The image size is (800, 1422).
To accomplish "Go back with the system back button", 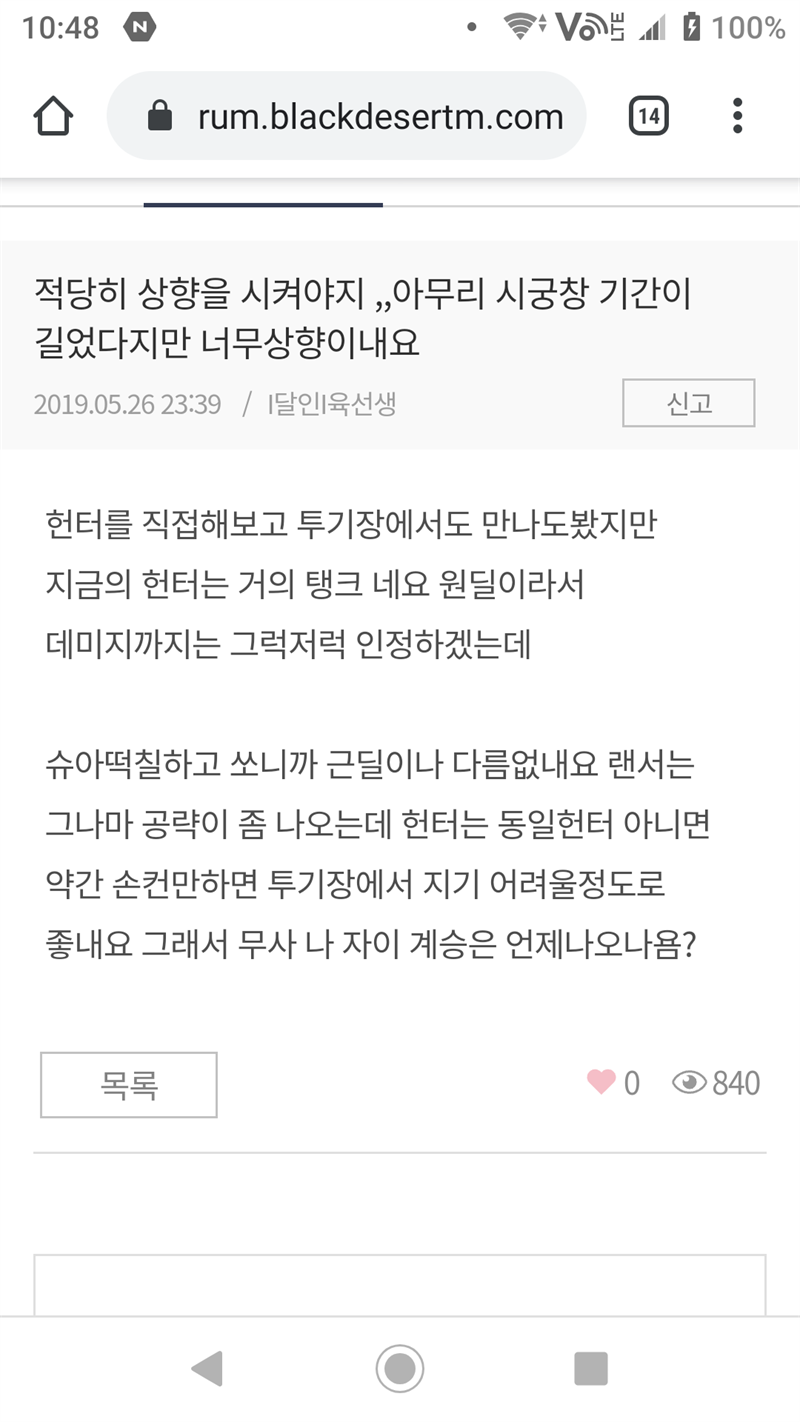I will click(207, 1368).
